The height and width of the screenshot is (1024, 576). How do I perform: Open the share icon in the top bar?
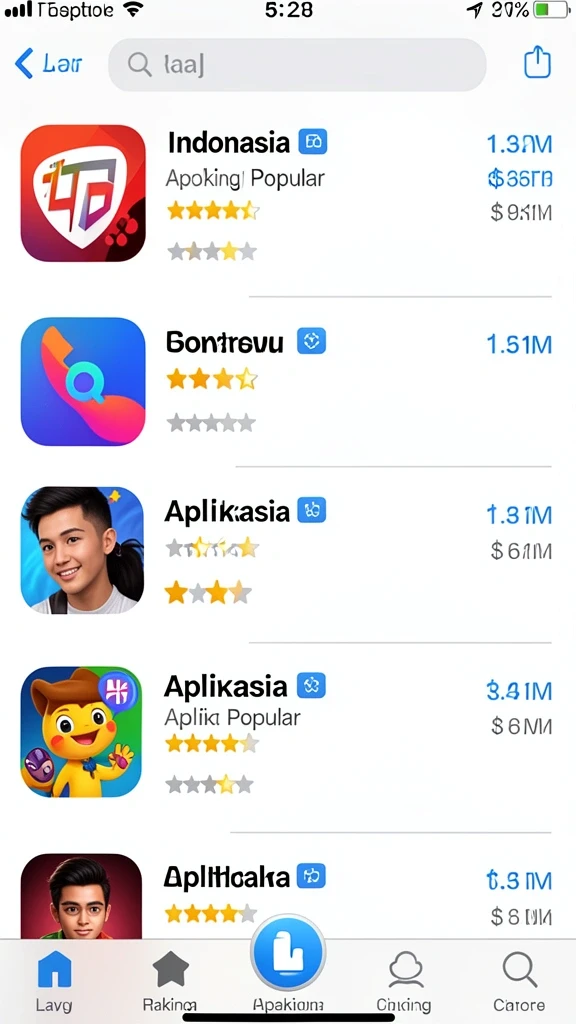537,63
